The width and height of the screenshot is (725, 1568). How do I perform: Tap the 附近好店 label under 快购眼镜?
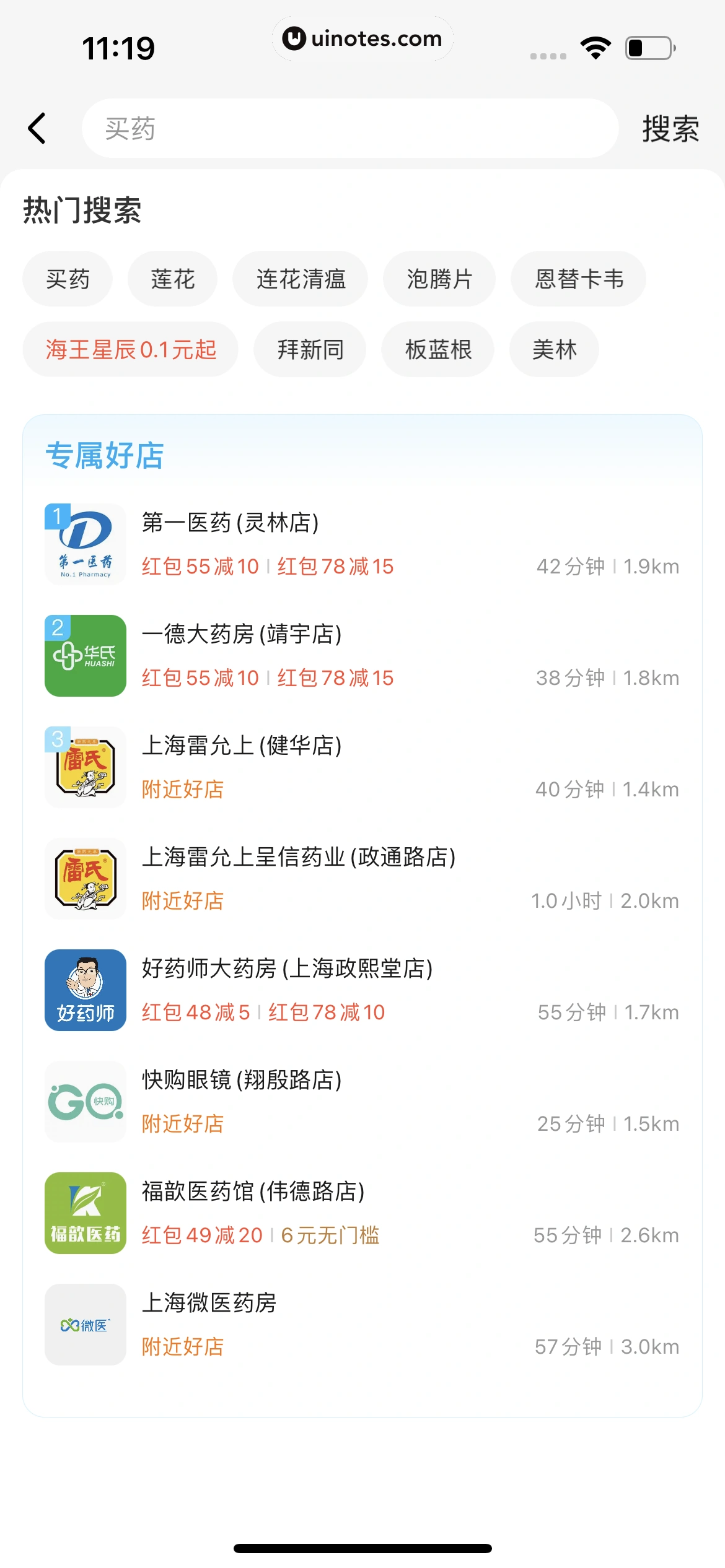[x=183, y=1123]
